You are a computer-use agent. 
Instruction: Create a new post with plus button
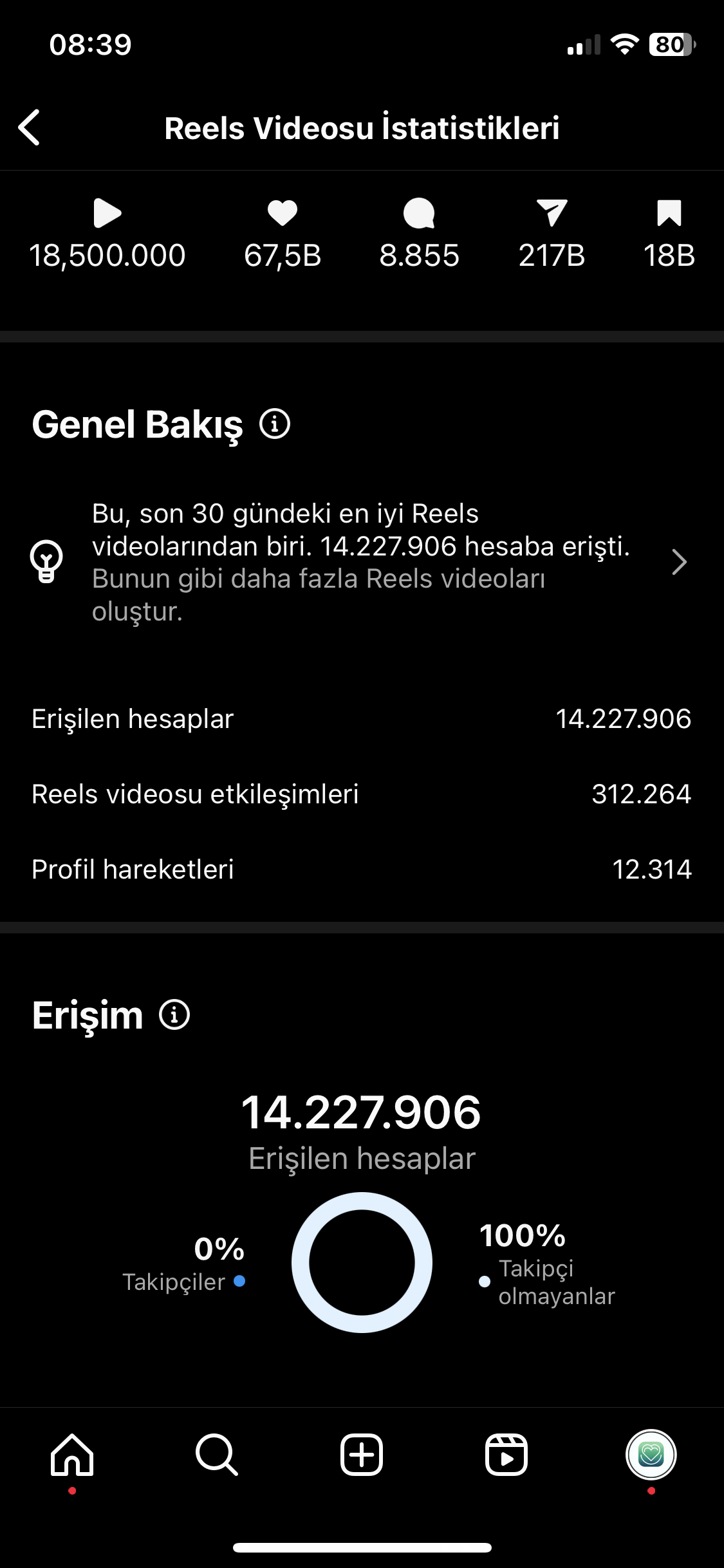(362, 1455)
